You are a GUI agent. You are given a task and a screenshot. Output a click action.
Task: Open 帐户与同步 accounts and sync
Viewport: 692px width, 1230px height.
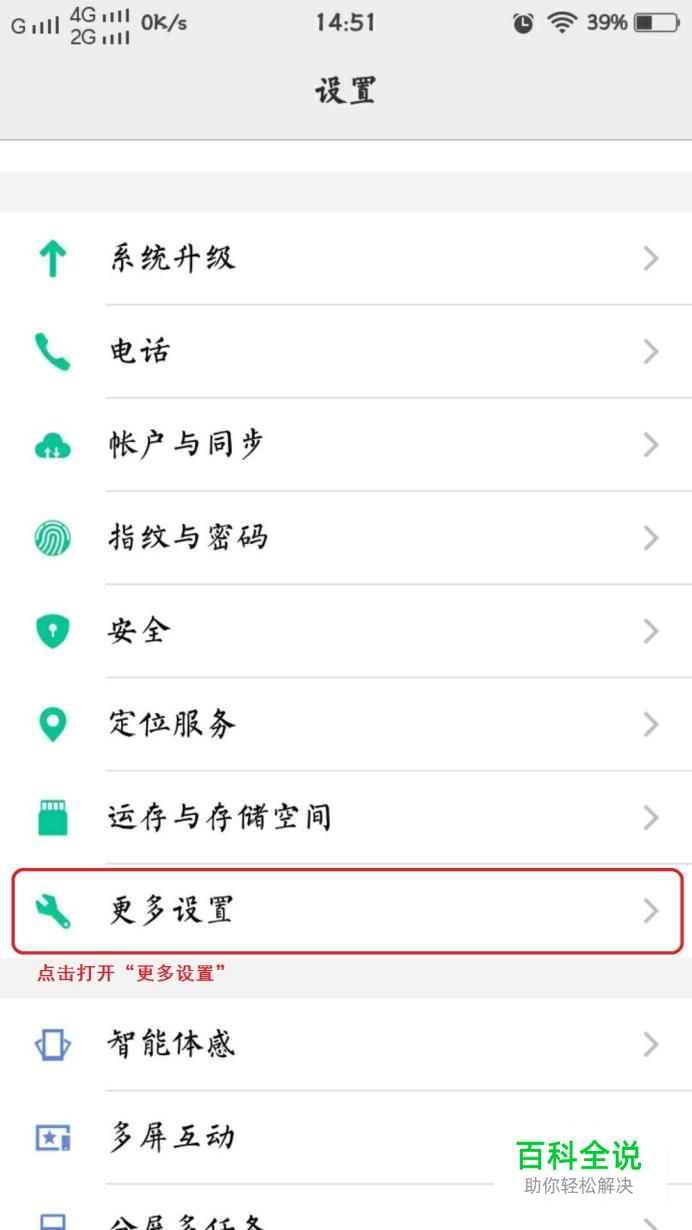(346, 445)
